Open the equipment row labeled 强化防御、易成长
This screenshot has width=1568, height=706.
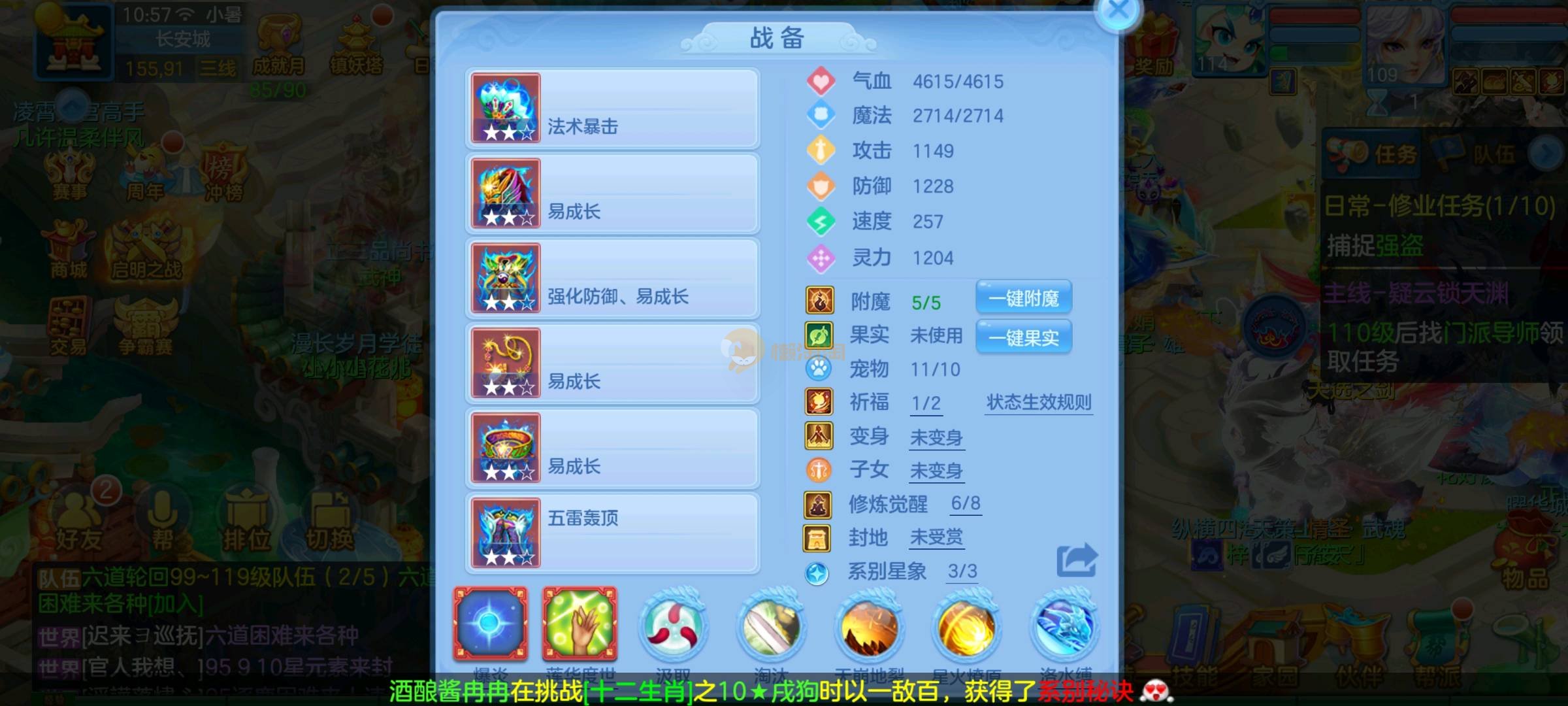pyautogui.click(x=612, y=278)
